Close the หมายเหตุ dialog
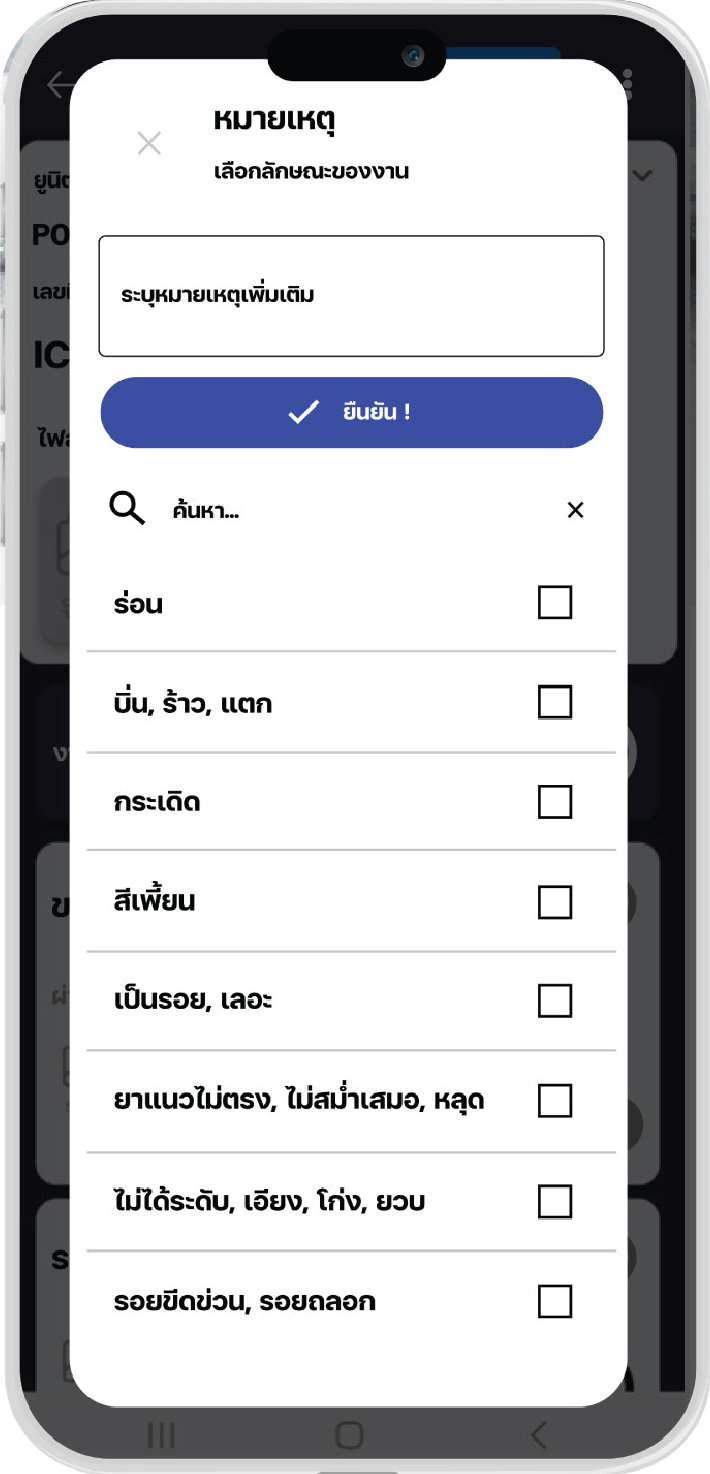 [149, 144]
